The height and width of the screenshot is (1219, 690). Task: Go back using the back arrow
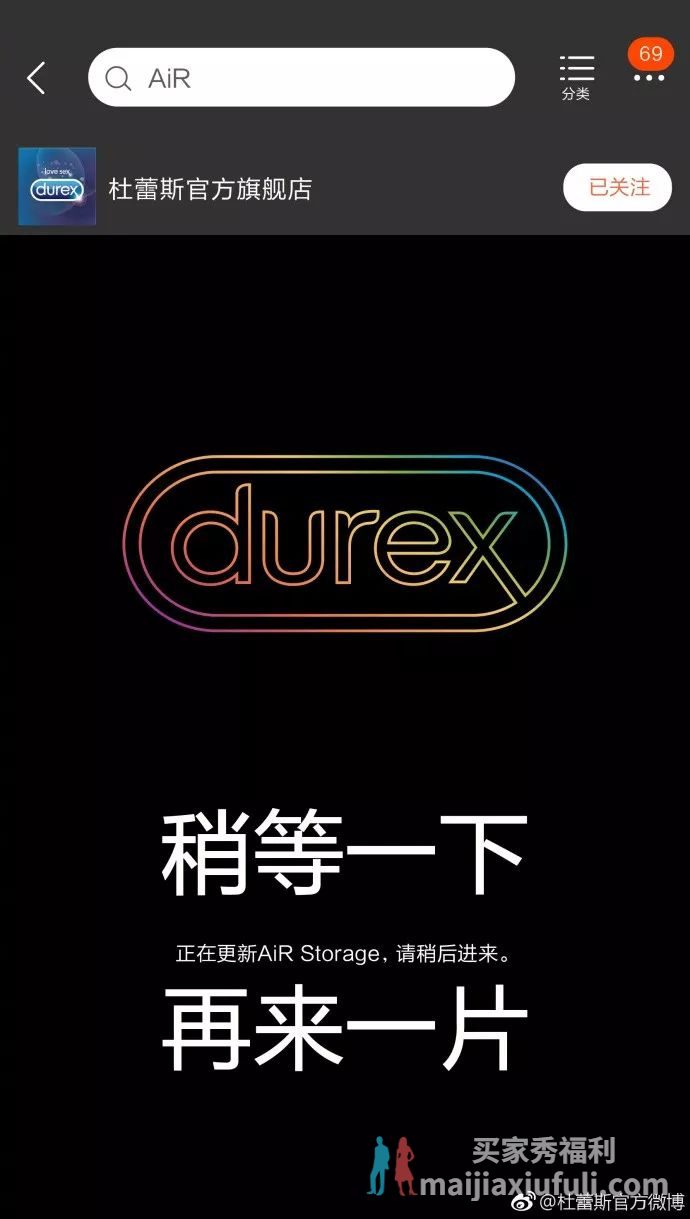[36, 77]
